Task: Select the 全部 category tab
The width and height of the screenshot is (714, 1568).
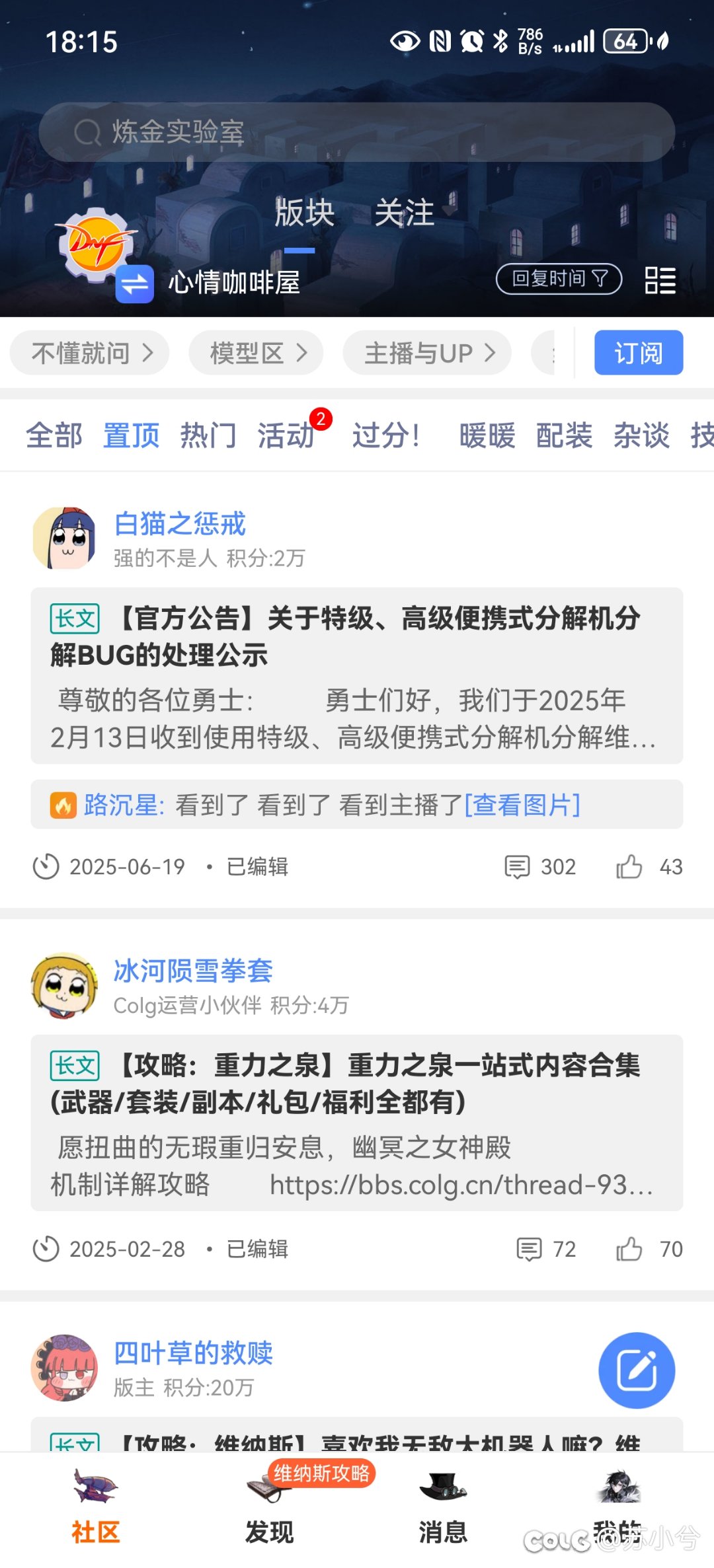Action: click(54, 435)
